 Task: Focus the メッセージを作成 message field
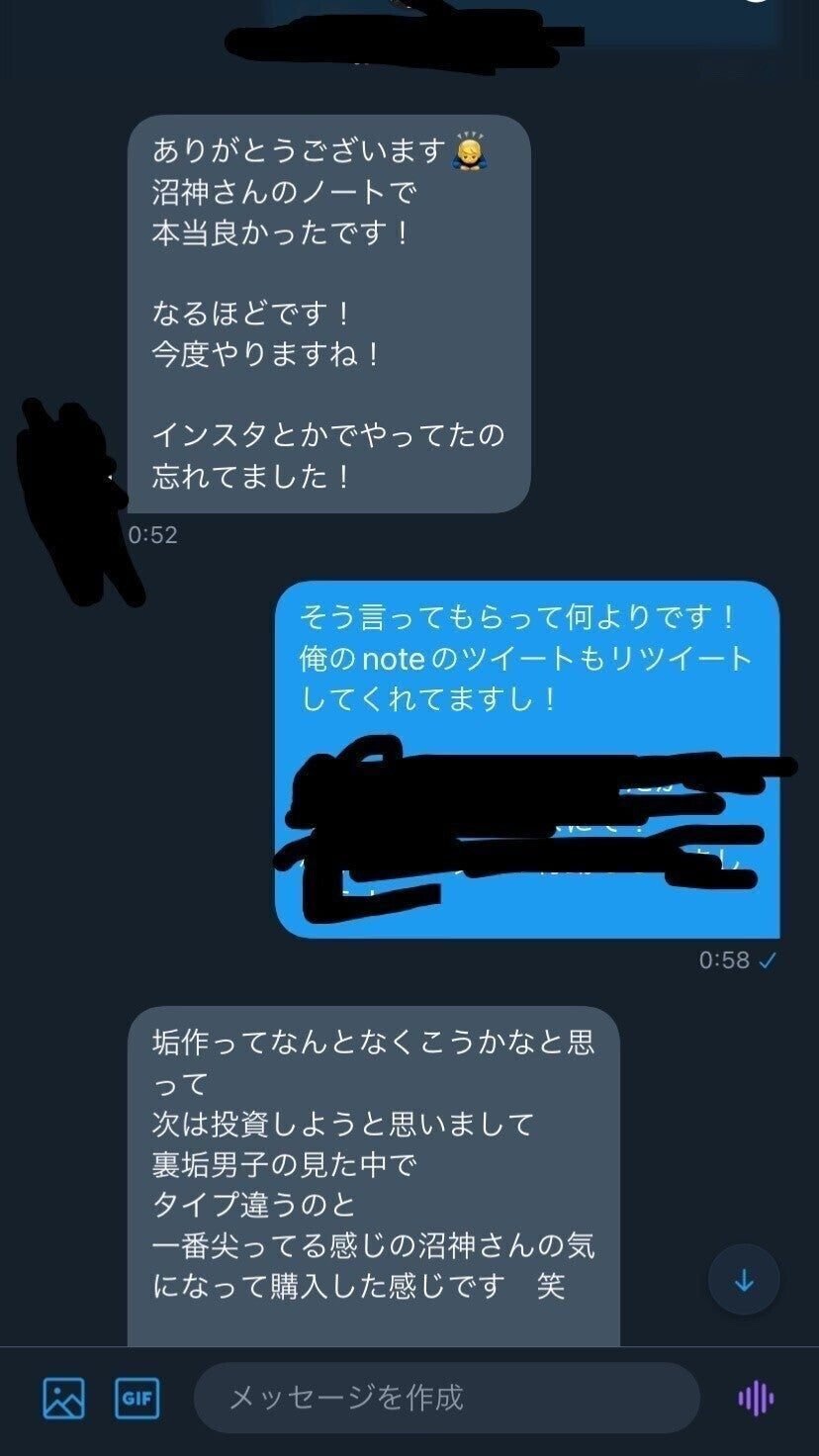coord(447,1398)
